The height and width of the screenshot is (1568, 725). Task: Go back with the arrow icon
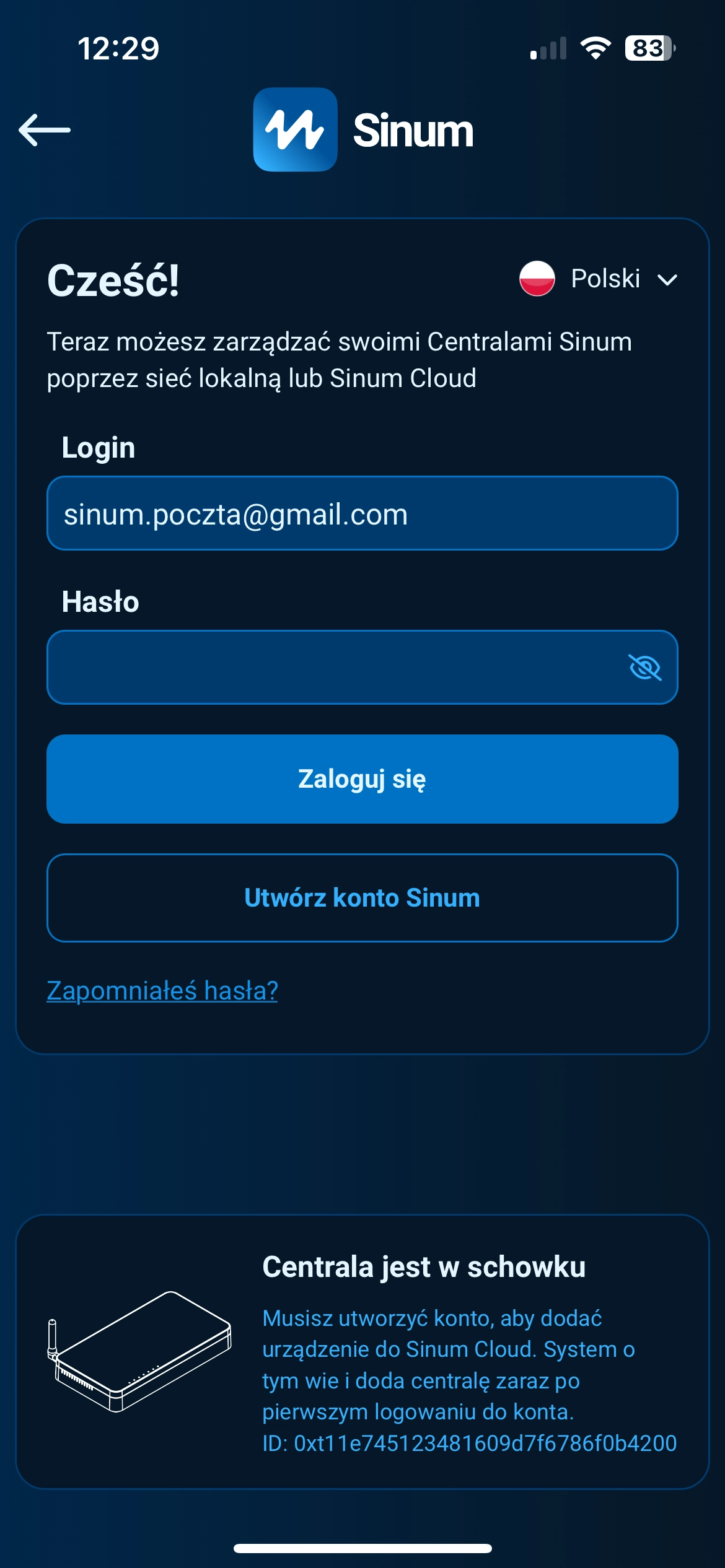[x=45, y=130]
